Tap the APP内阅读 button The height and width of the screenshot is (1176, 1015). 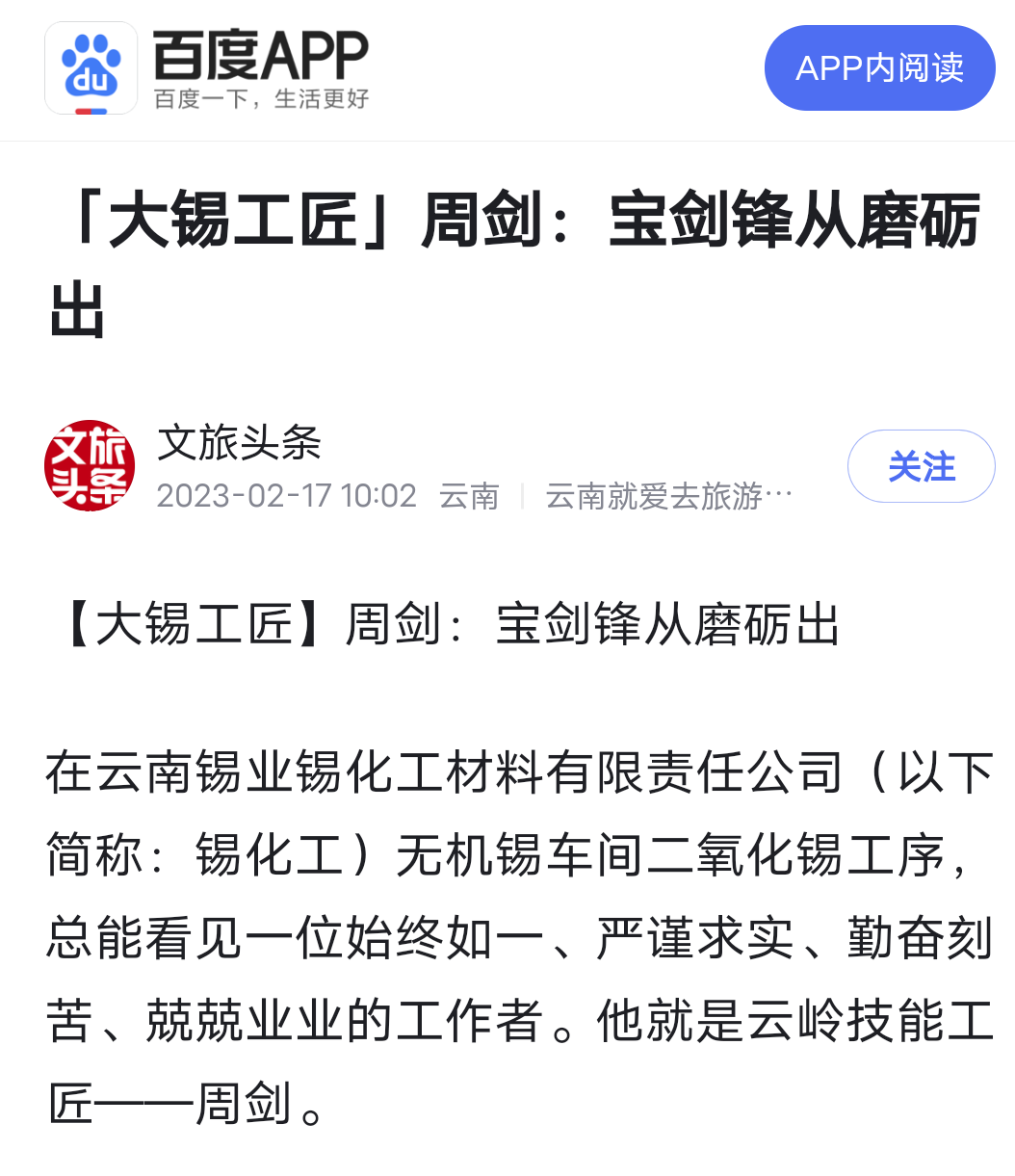click(879, 67)
